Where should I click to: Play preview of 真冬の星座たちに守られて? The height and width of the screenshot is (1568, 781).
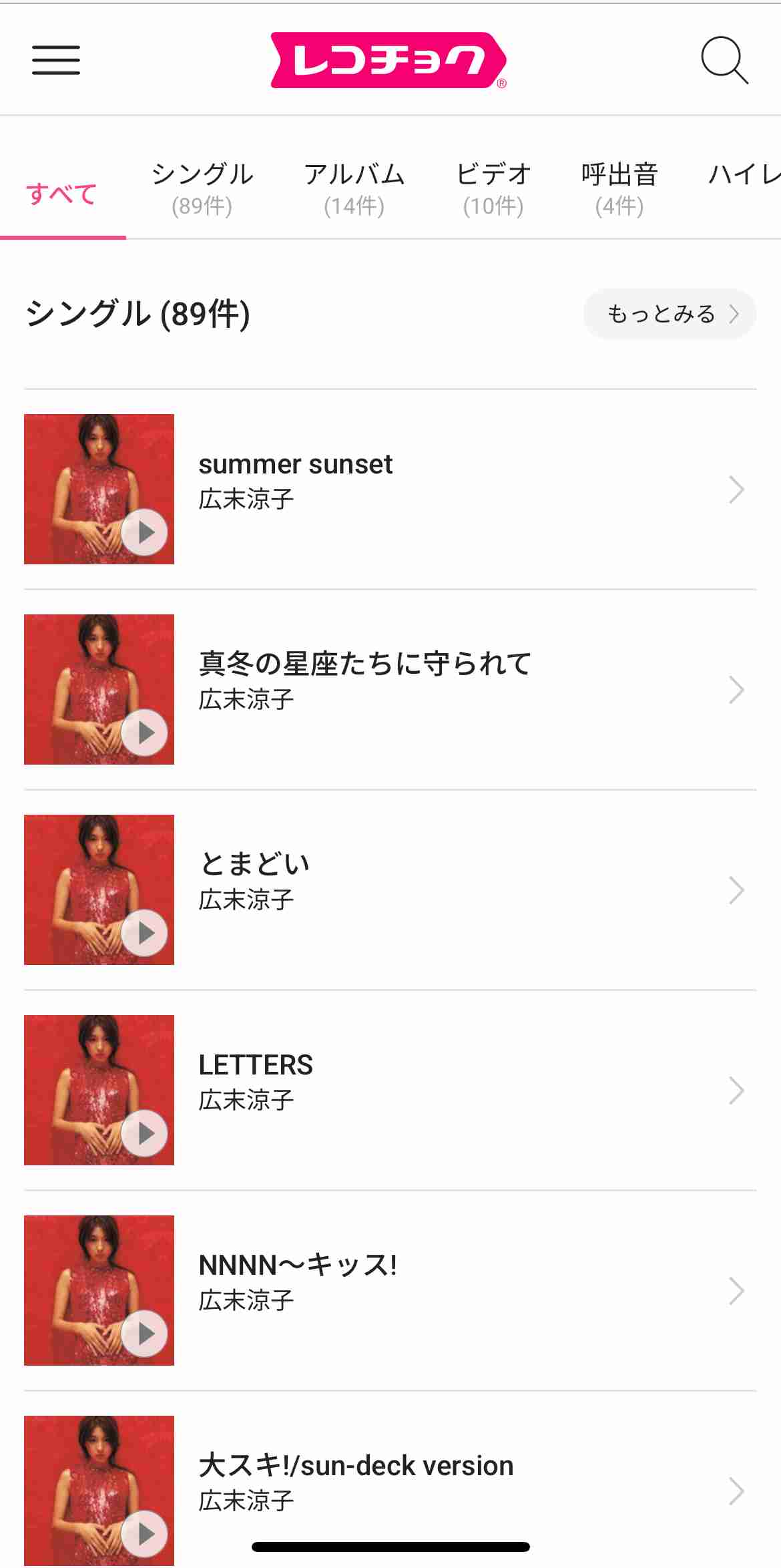click(x=146, y=733)
